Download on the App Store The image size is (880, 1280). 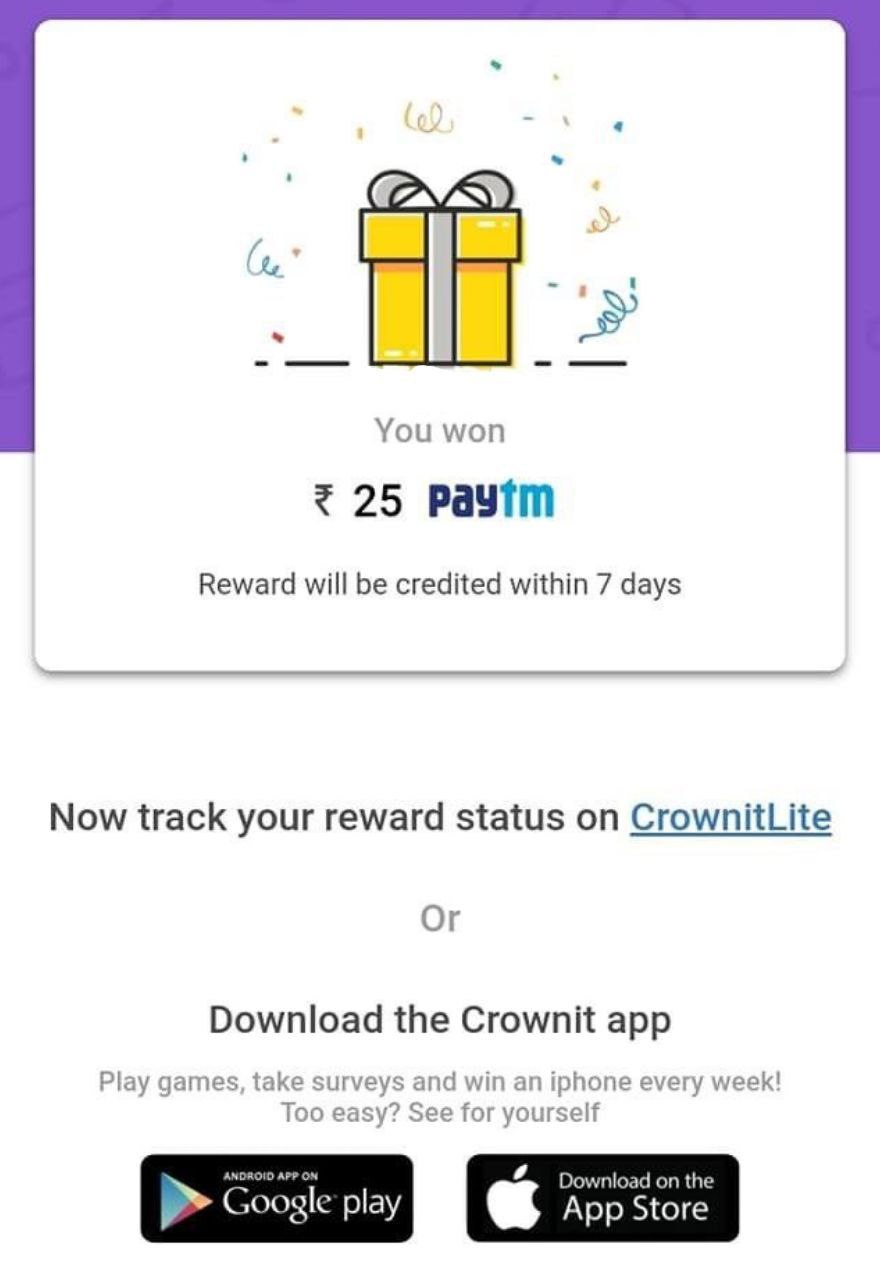603,1198
